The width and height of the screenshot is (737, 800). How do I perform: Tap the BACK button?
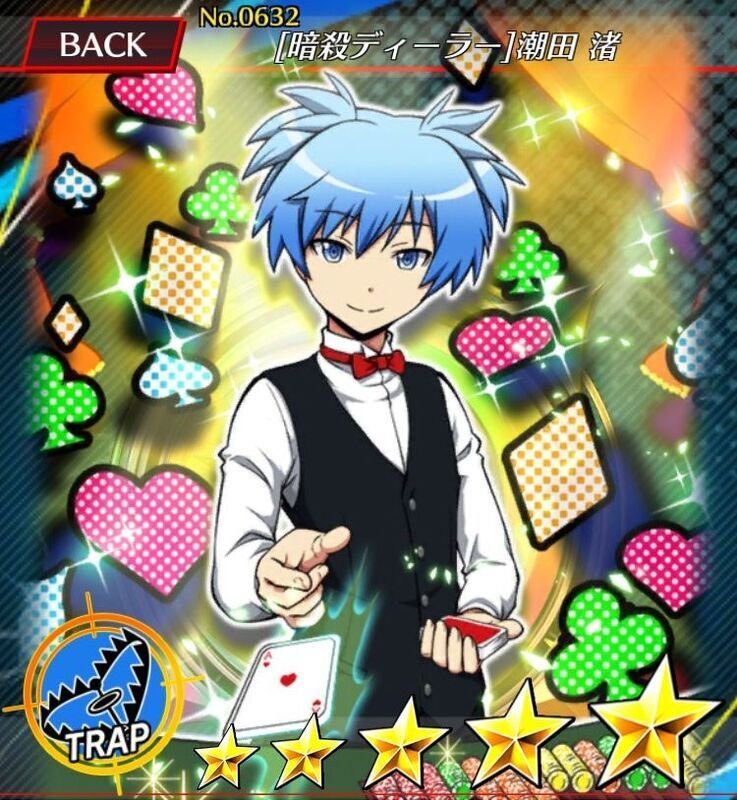[x=103, y=45]
